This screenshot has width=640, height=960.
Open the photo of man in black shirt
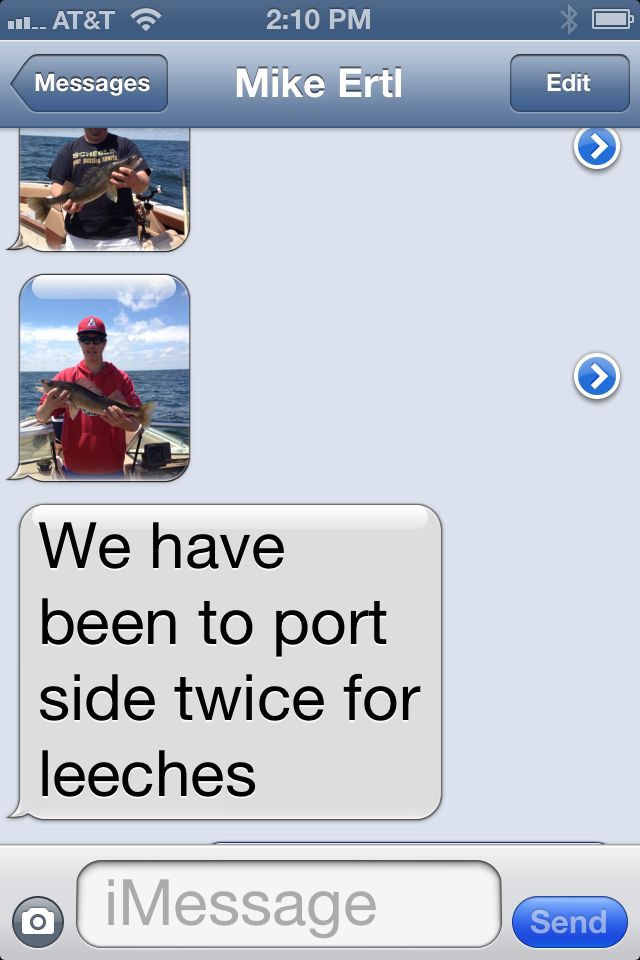pyautogui.click(x=104, y=188)
